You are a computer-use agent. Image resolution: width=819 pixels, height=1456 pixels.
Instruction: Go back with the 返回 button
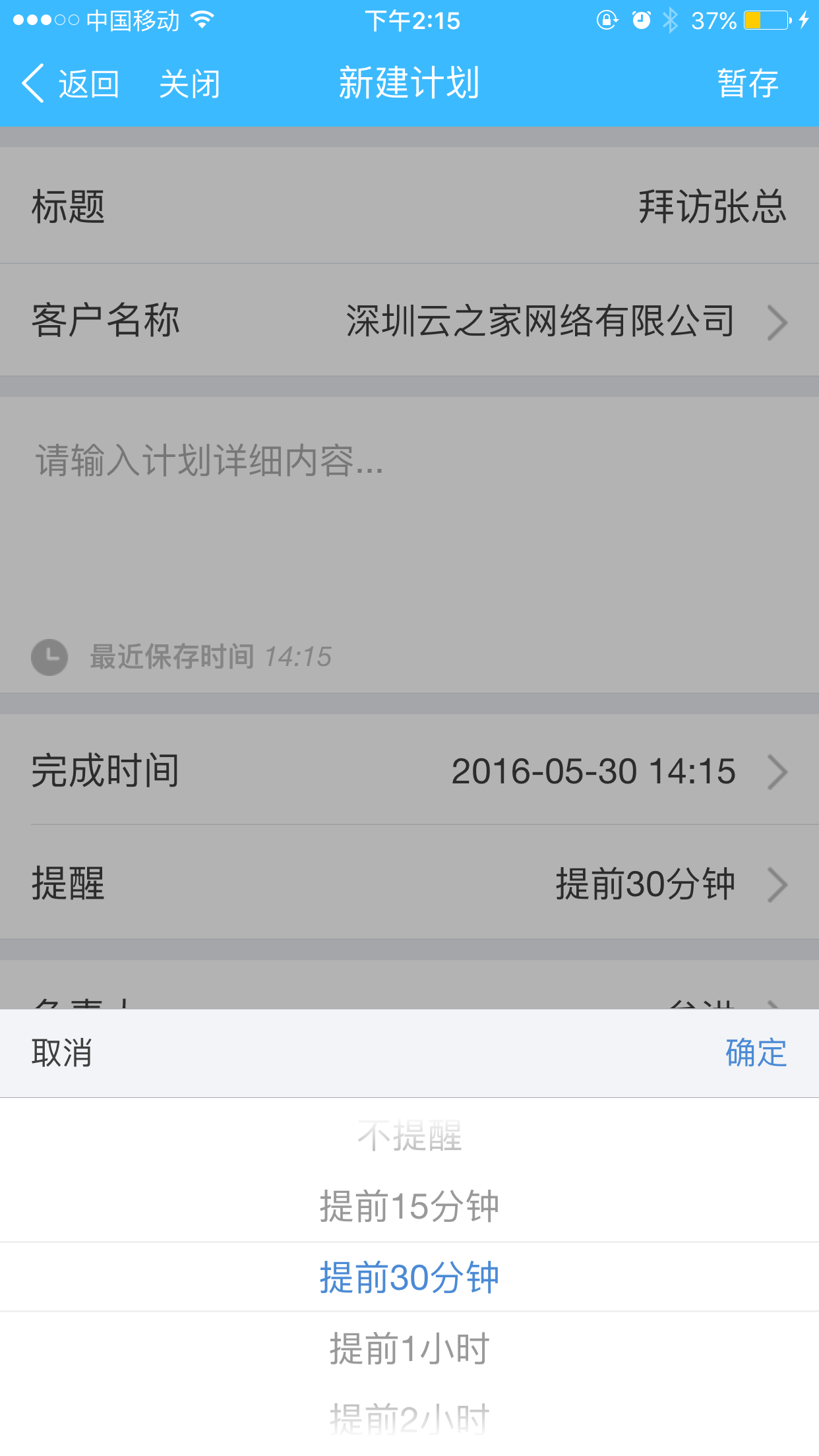[x=71, y=84]
